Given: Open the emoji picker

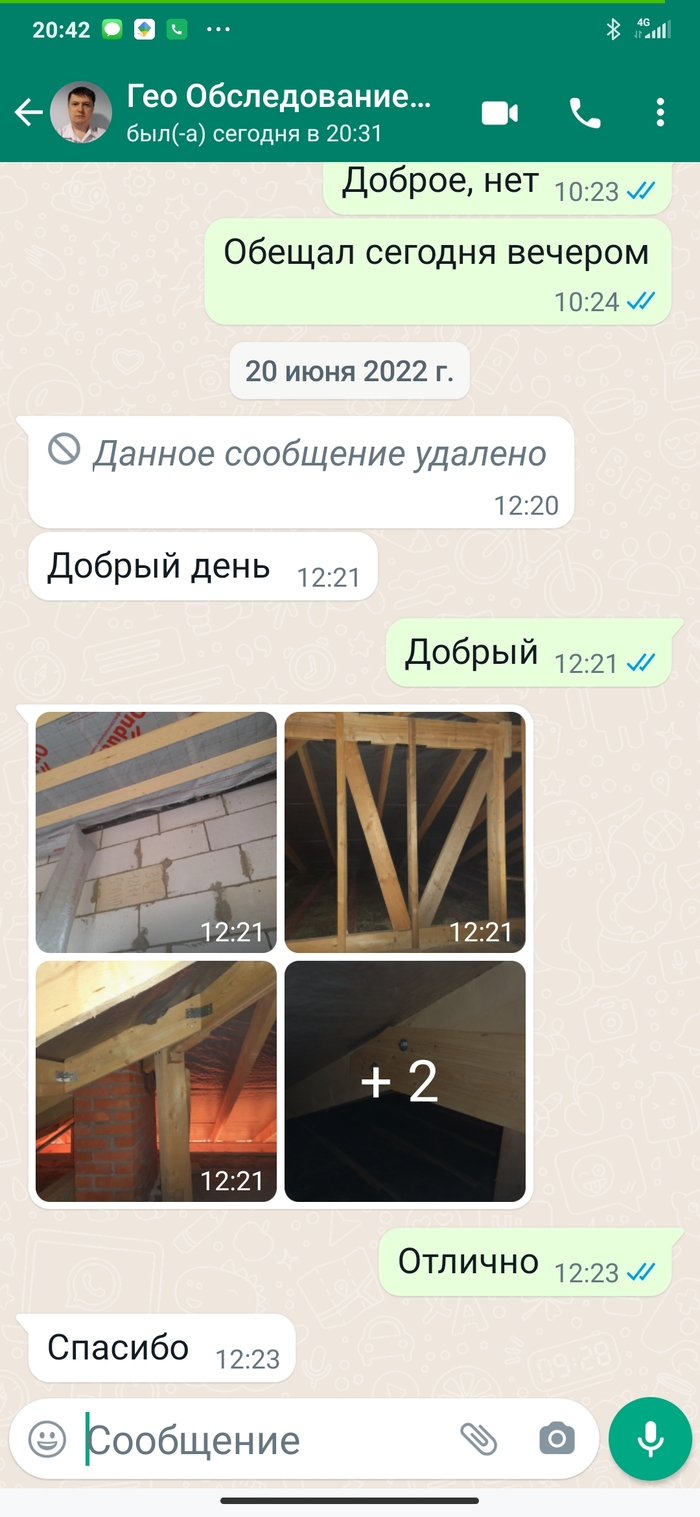Looking at the screenshot, I should [47, 1439].
